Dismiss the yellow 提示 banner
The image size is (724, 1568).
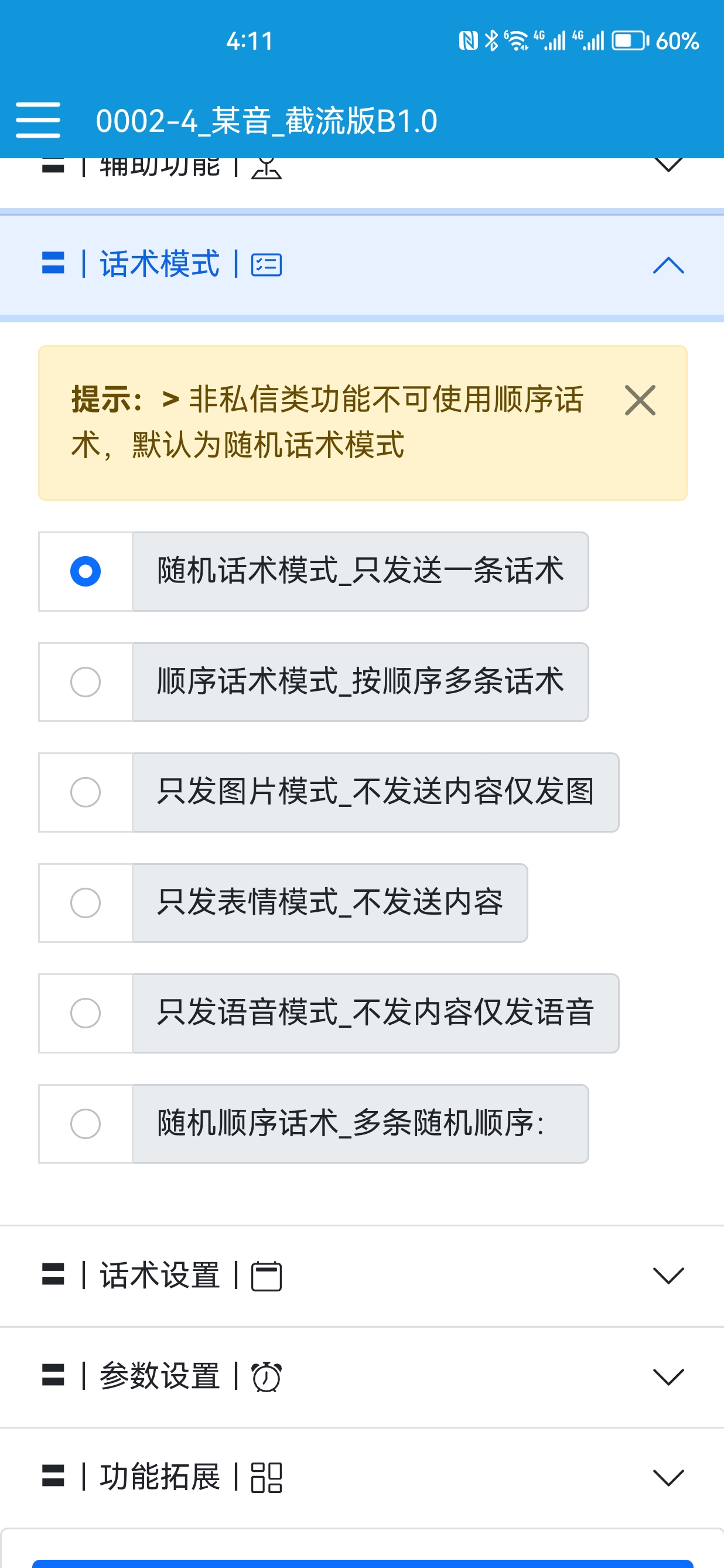pyautogui.click(x=640, y=400)
